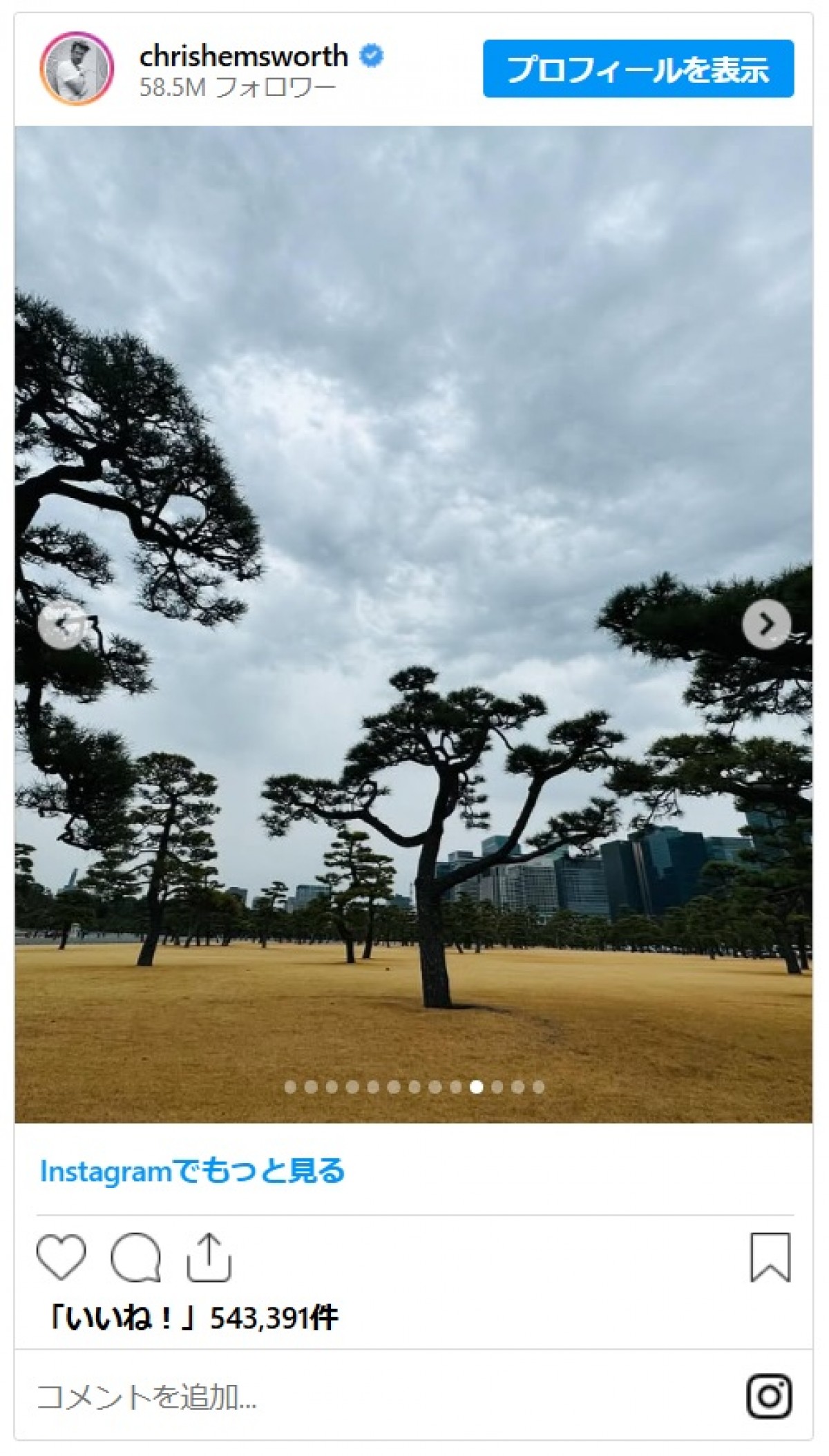Open the Instagram logo icon

pyautogui.click(x=769, y=1396)
